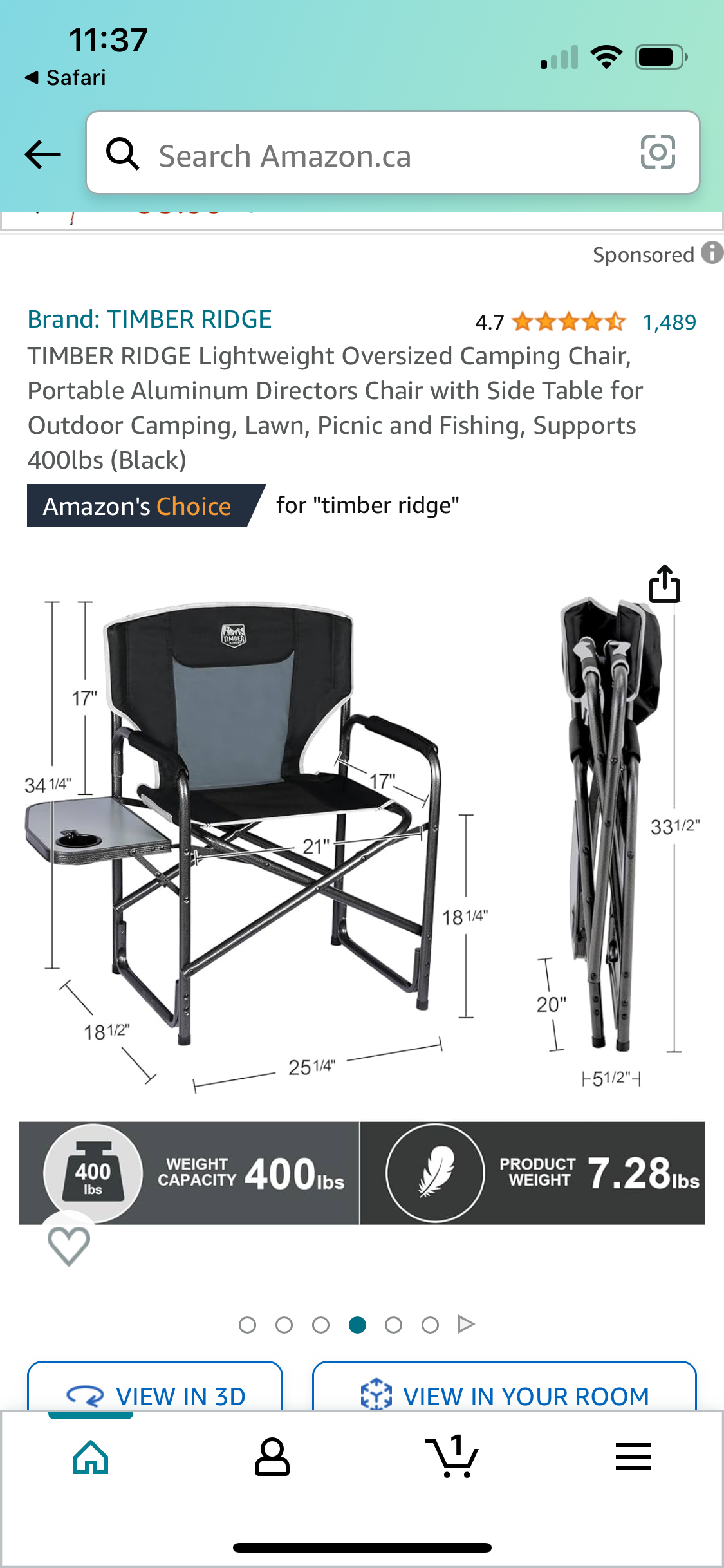Viewport: 724px width, 1568px height.
Task: Open the hamburger menu tab
Action: pos(633,1456)
